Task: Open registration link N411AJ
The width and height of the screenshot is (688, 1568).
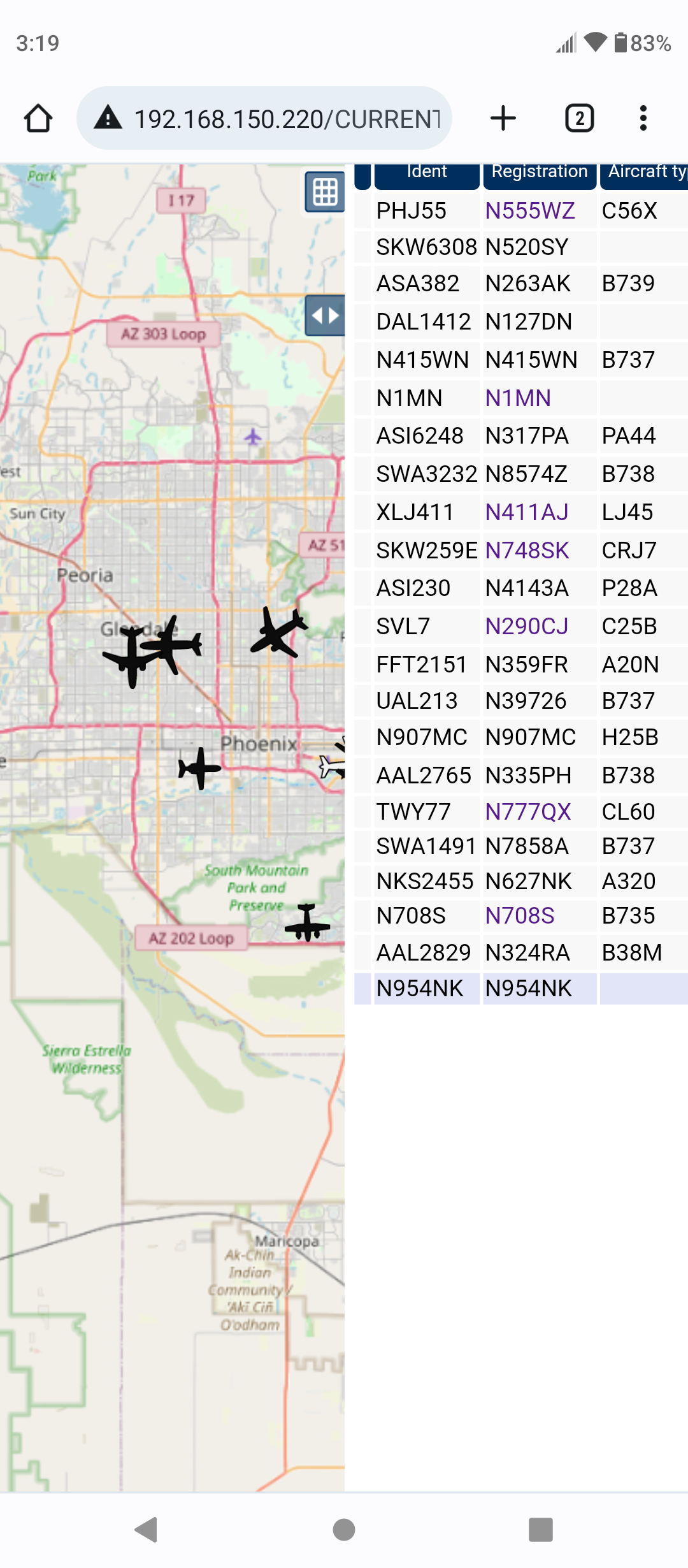Action: click(x=527, y=512)
